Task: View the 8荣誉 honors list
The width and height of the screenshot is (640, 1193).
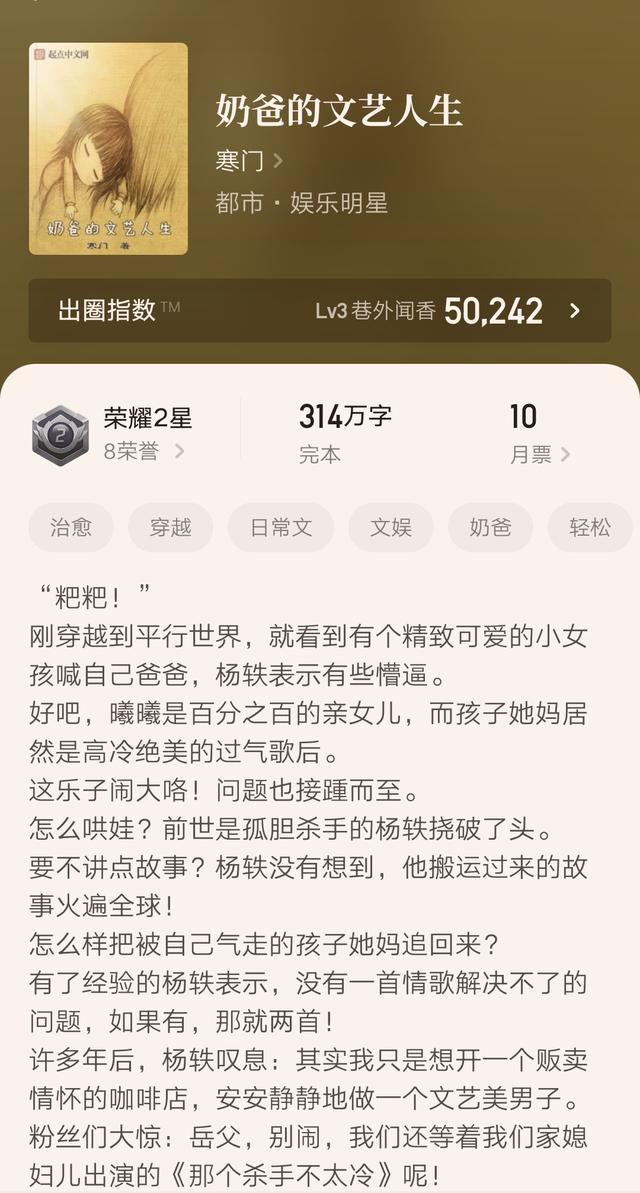Action: pos(143,451)
